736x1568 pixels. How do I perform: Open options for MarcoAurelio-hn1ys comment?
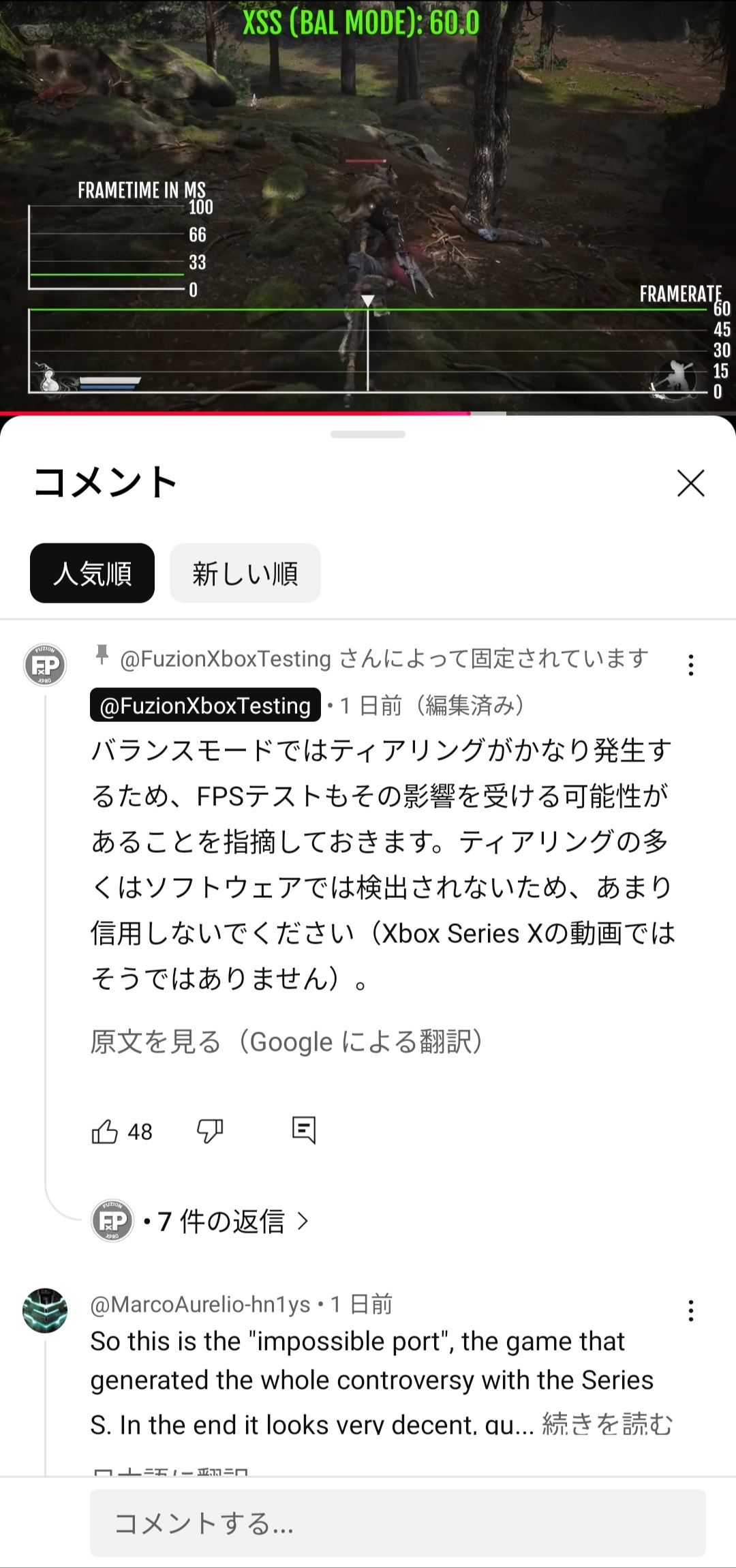coord(690,1310)
